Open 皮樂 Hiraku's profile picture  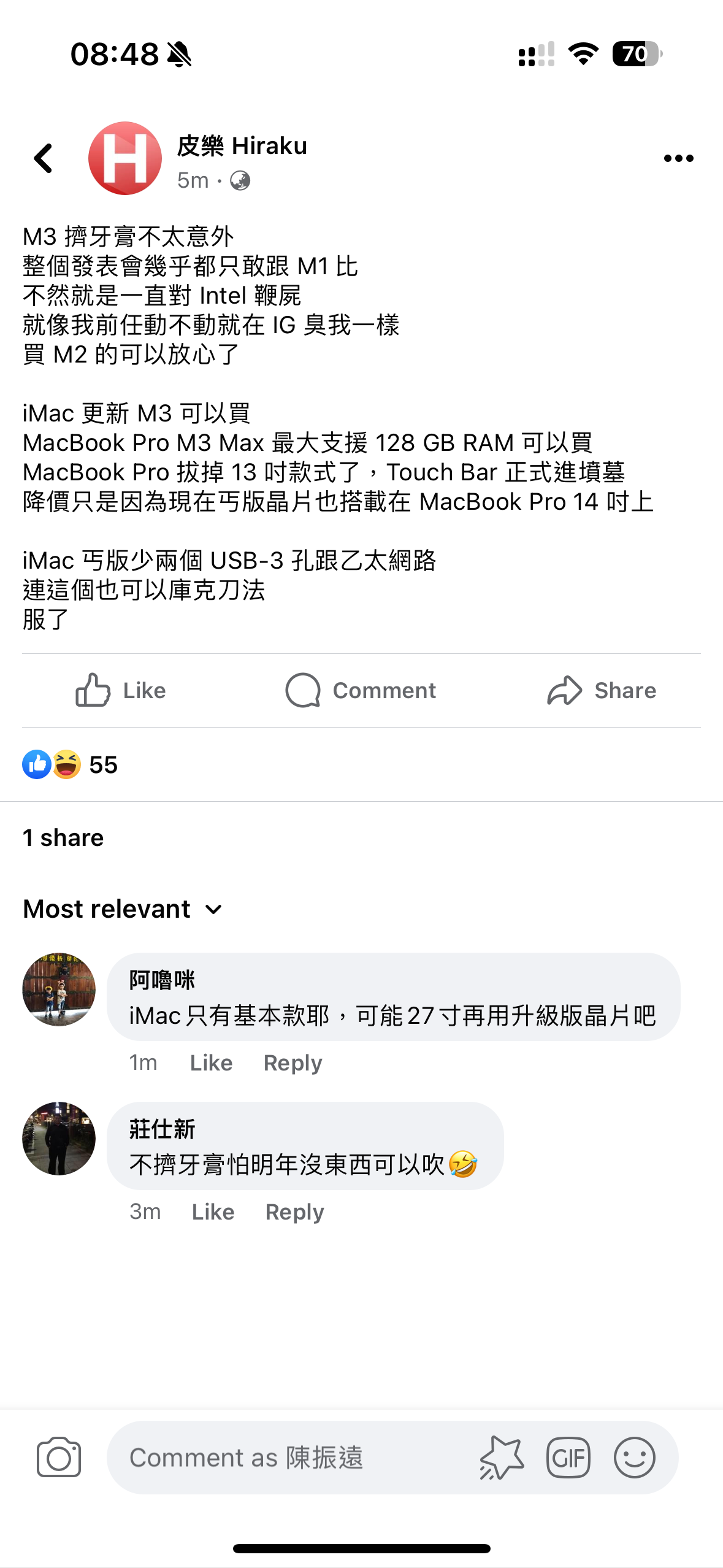click(125, 158)
